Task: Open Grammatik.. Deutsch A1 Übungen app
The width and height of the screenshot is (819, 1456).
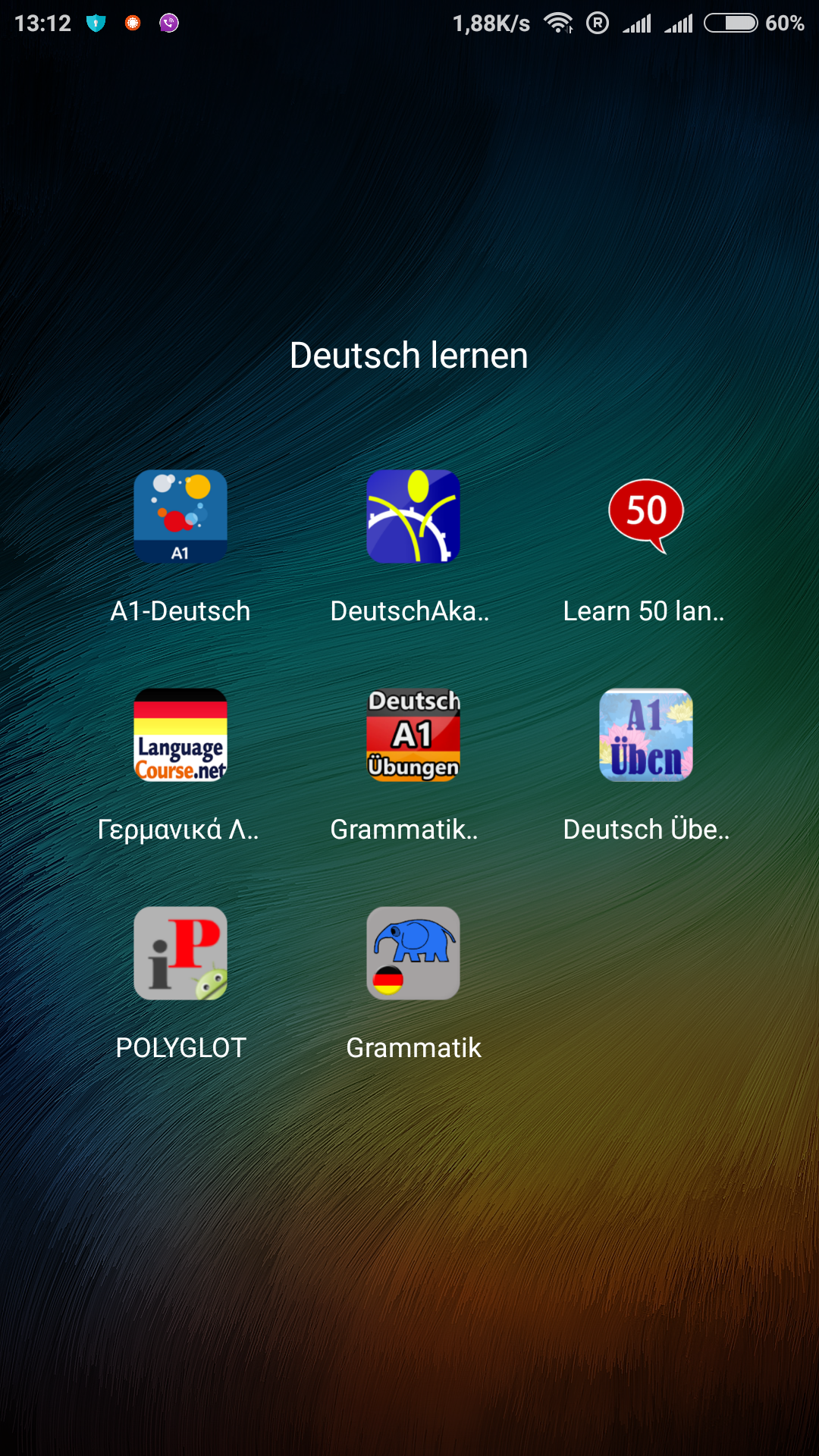Action: (x=413, y=735)
